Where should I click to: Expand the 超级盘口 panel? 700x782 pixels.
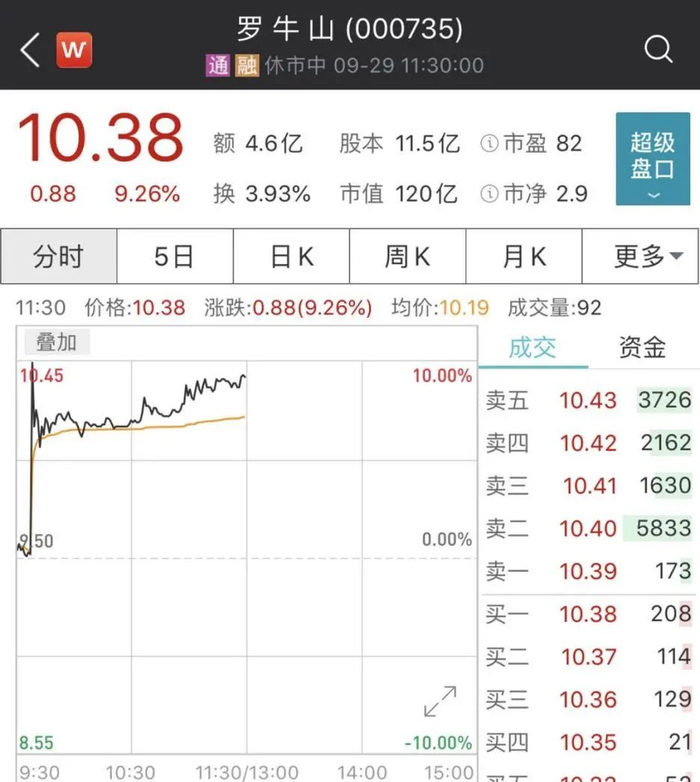[x=652, y=159]
